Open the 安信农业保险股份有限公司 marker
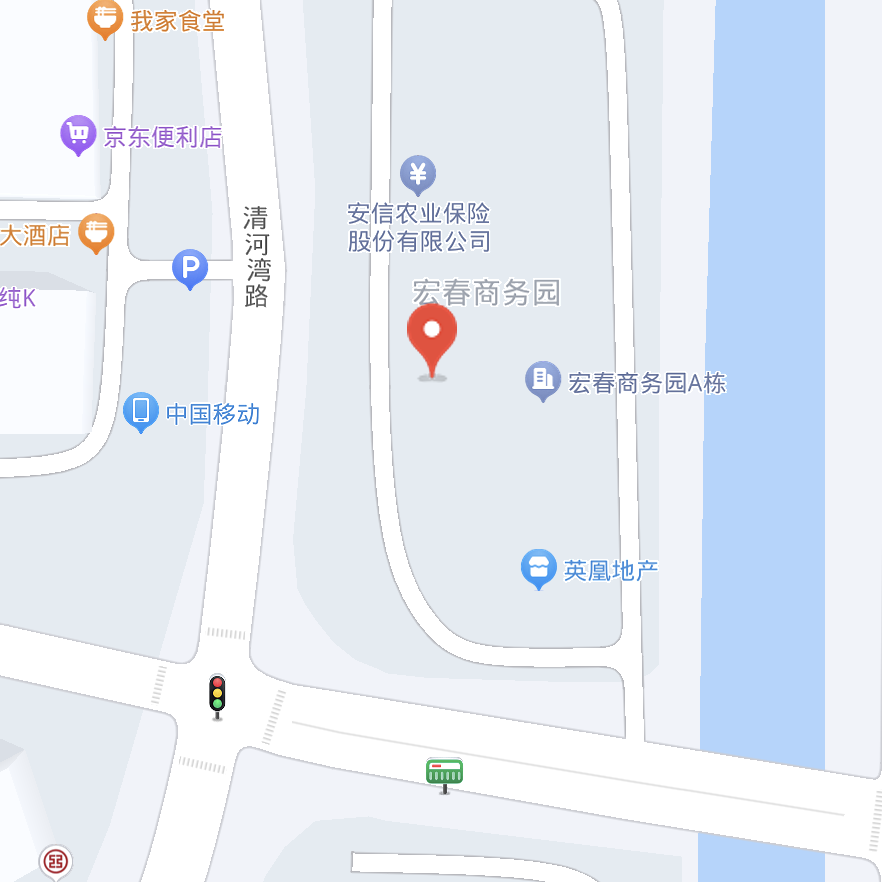 point(418,173)
